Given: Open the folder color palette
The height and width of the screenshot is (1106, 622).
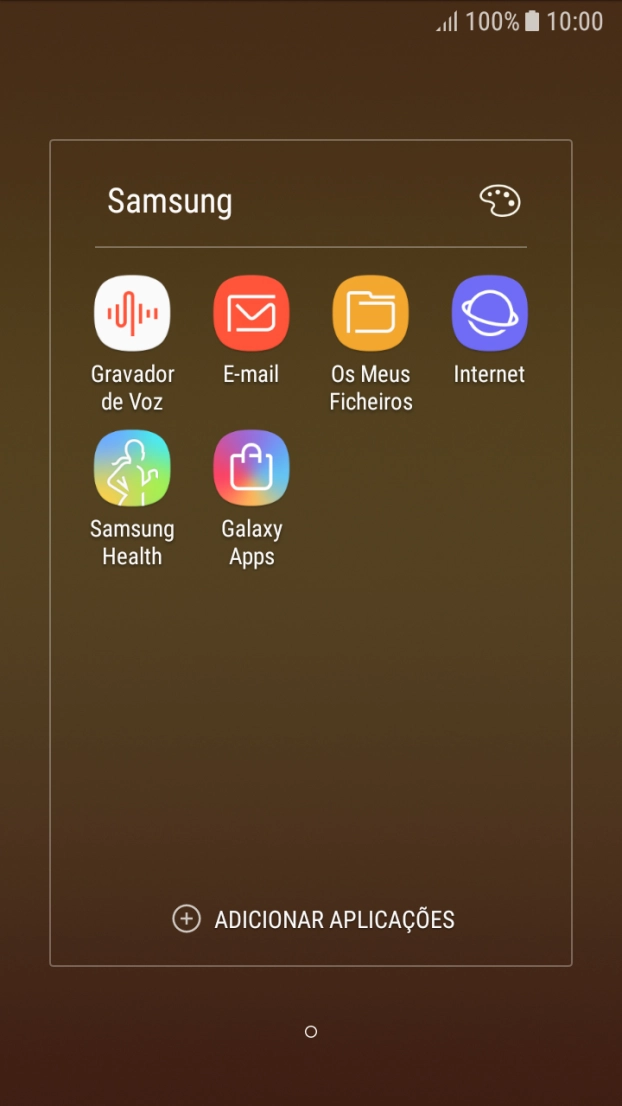Looking at the screenshot, I should pos(499,201).
